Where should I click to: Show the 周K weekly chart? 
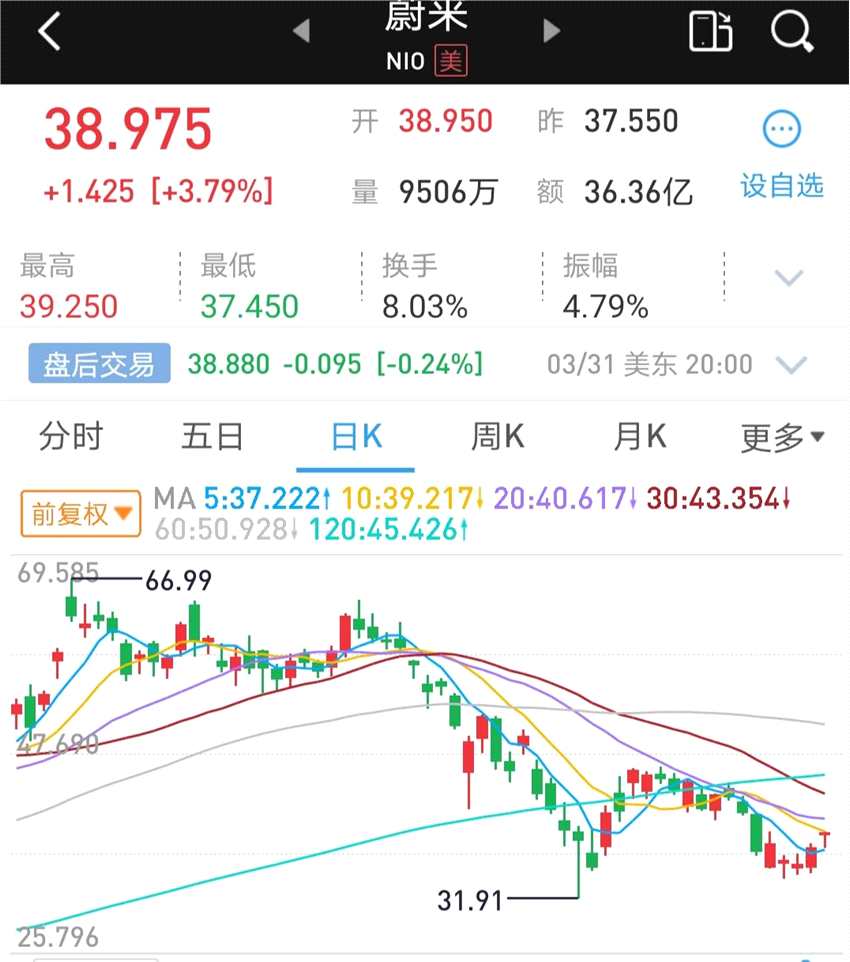[x=498, y=437]
